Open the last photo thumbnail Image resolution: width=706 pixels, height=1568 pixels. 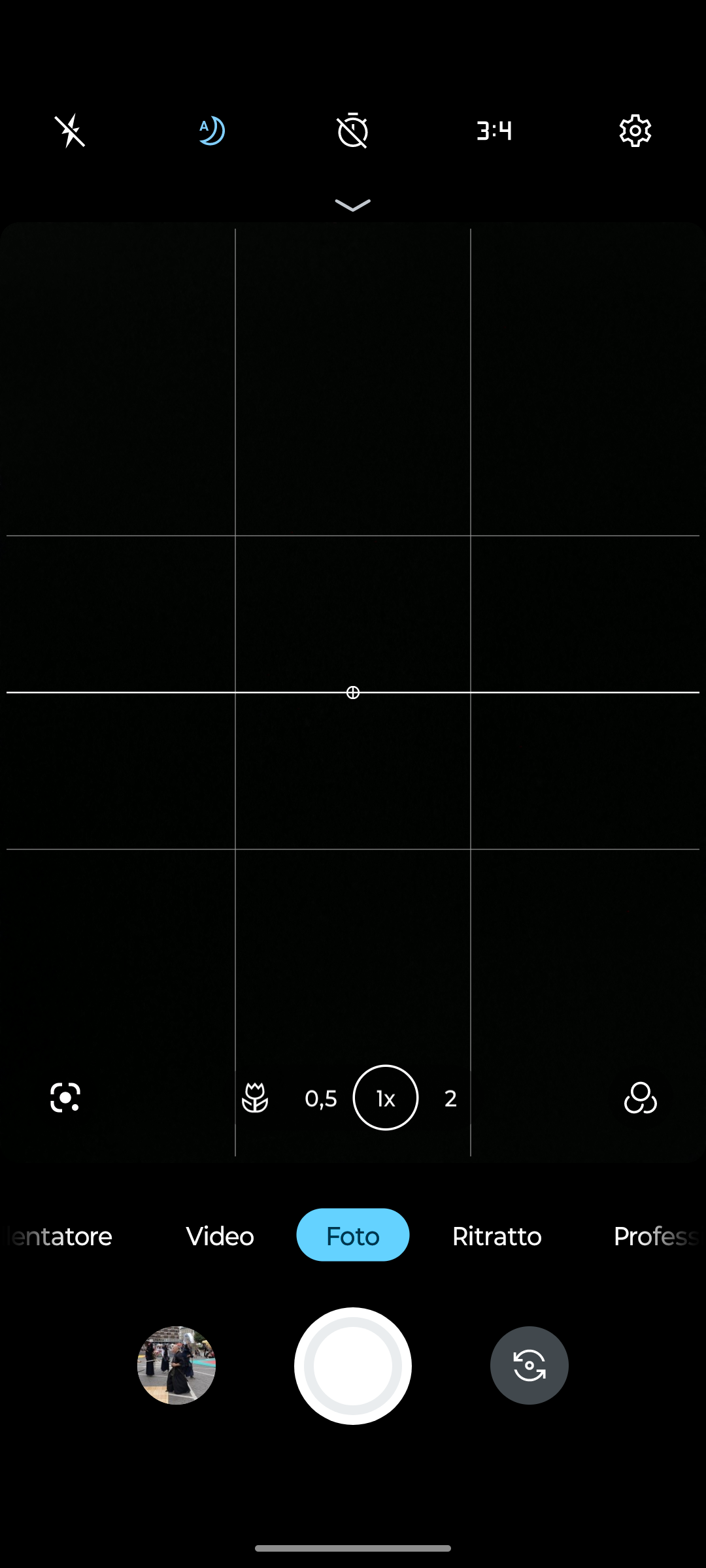click(176, 1365)
